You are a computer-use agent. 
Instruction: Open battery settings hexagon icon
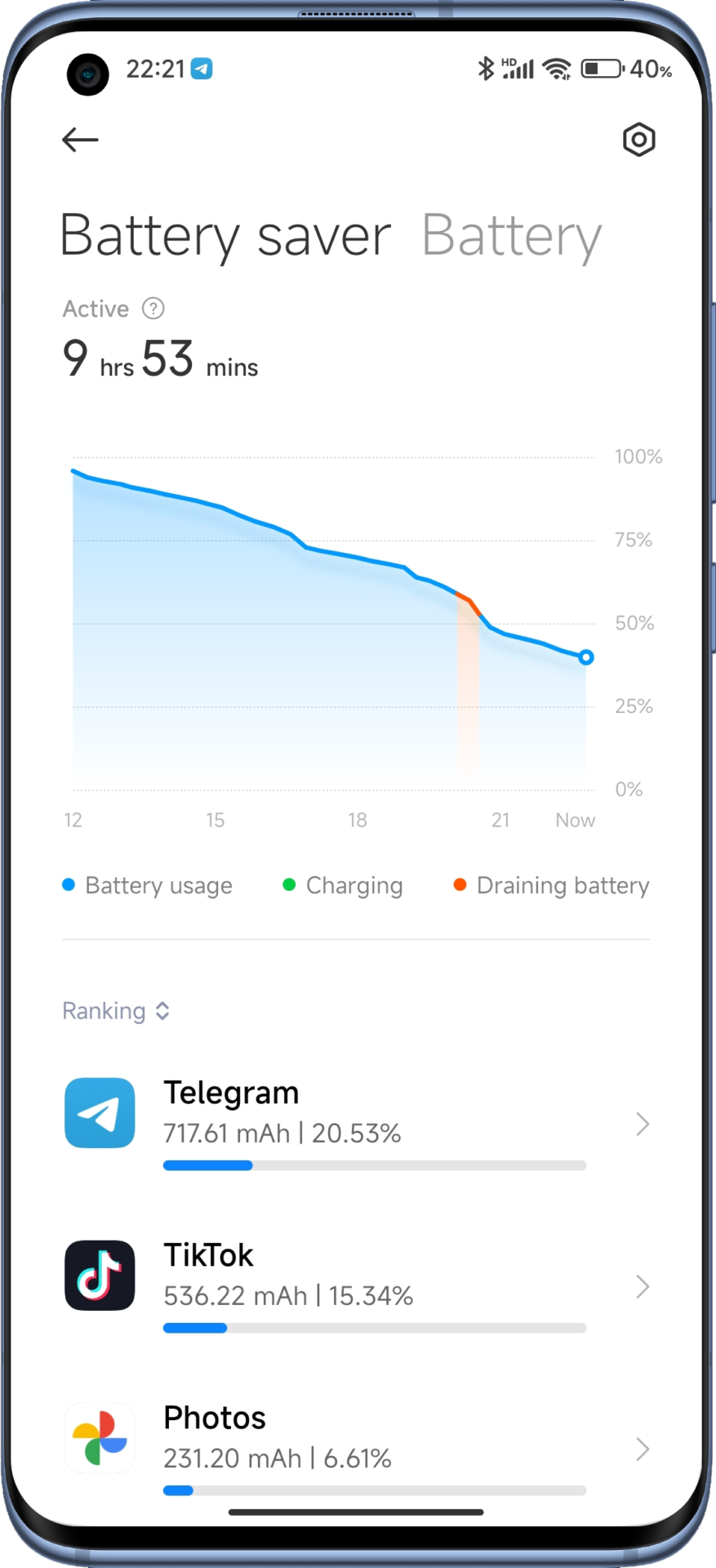[638, 140]
